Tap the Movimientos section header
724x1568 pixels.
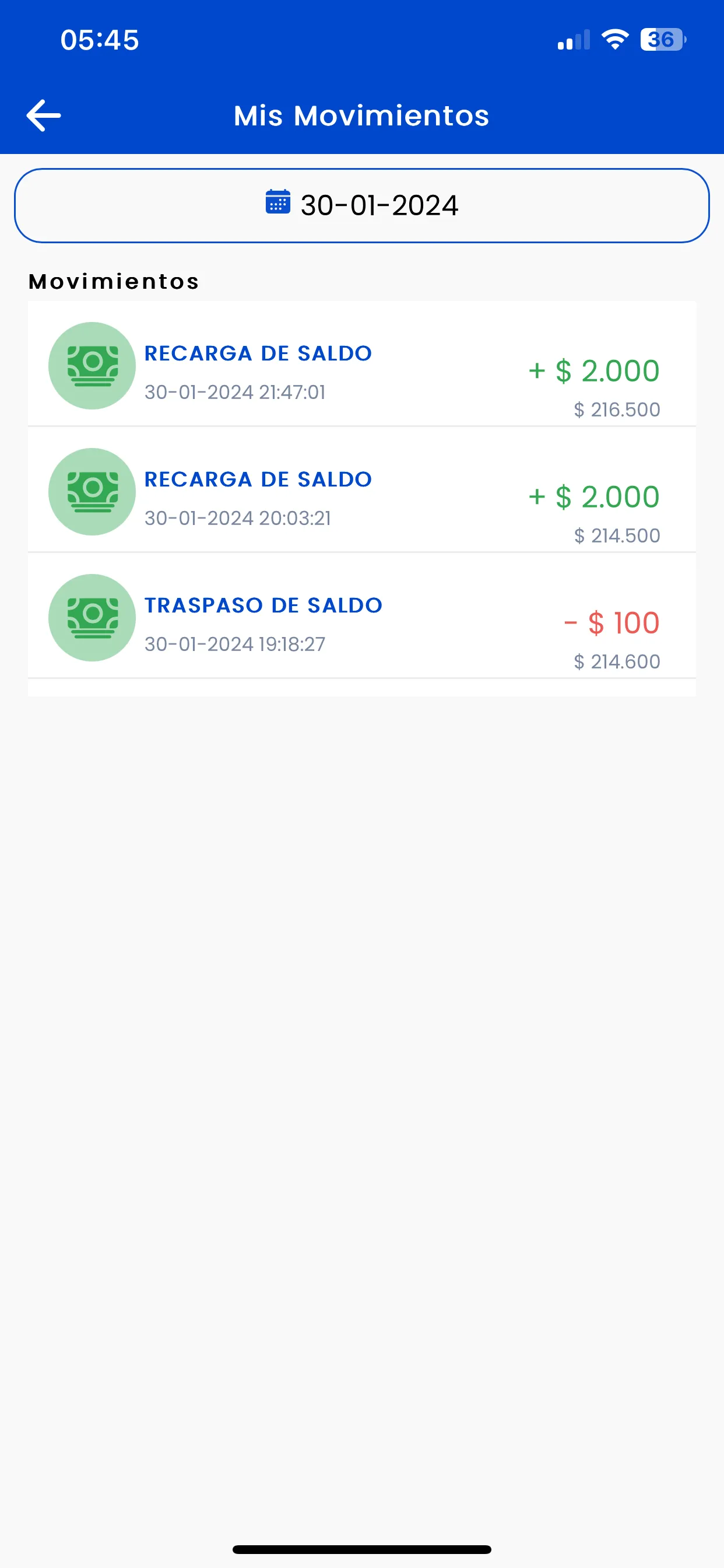click(113, 281)
